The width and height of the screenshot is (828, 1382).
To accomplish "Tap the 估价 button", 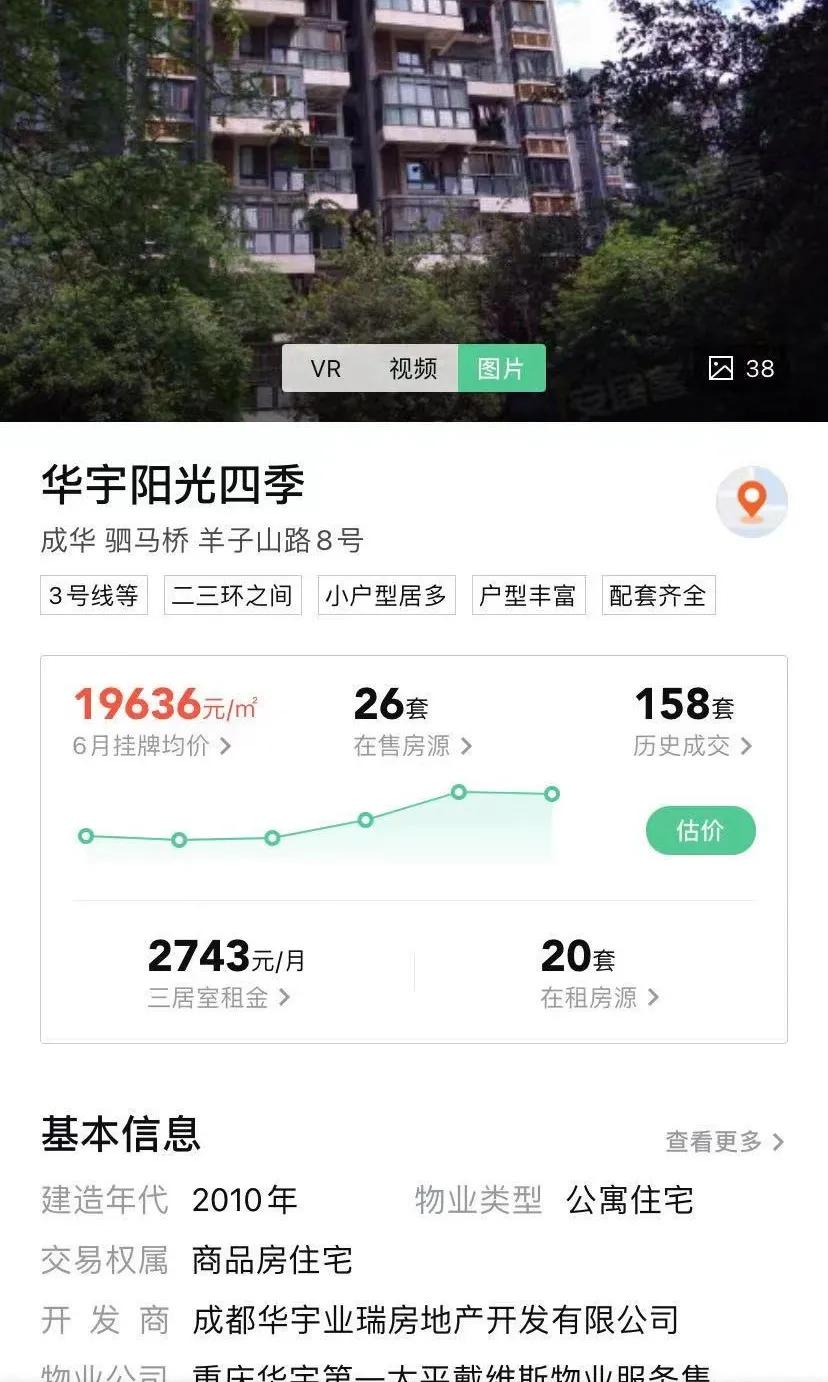I will click(x=700, y=830).
